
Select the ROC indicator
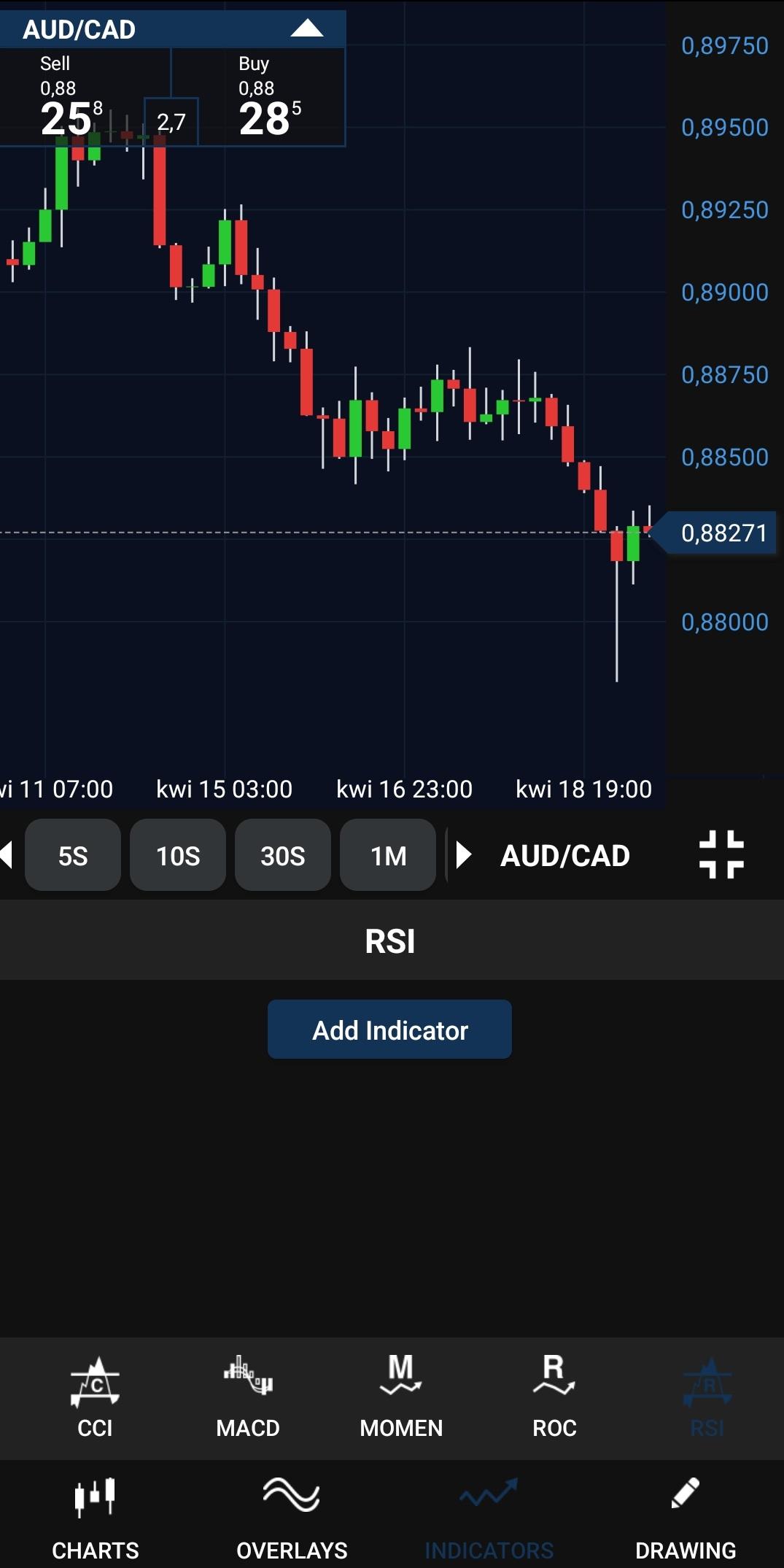coord(554,1397)
